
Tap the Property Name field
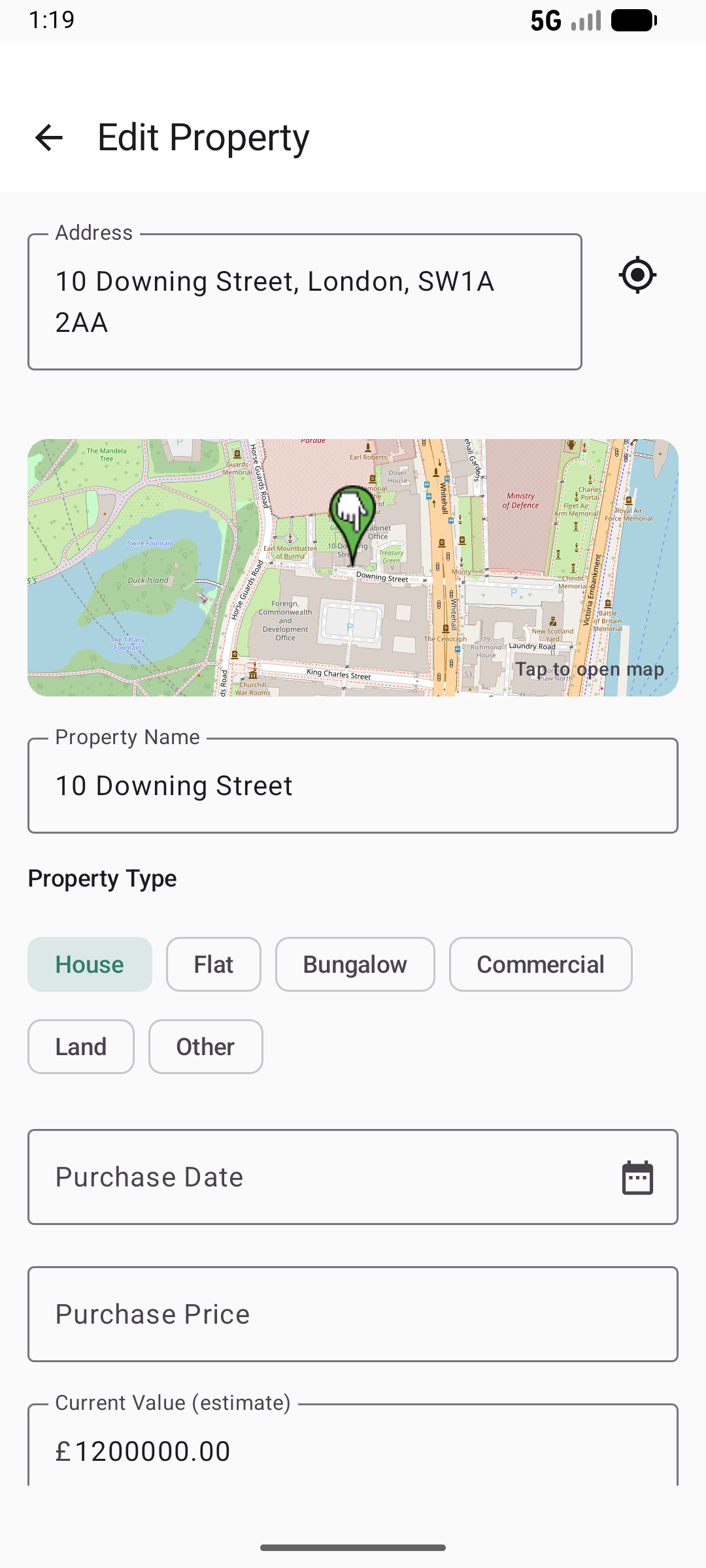tap(353, 785)
